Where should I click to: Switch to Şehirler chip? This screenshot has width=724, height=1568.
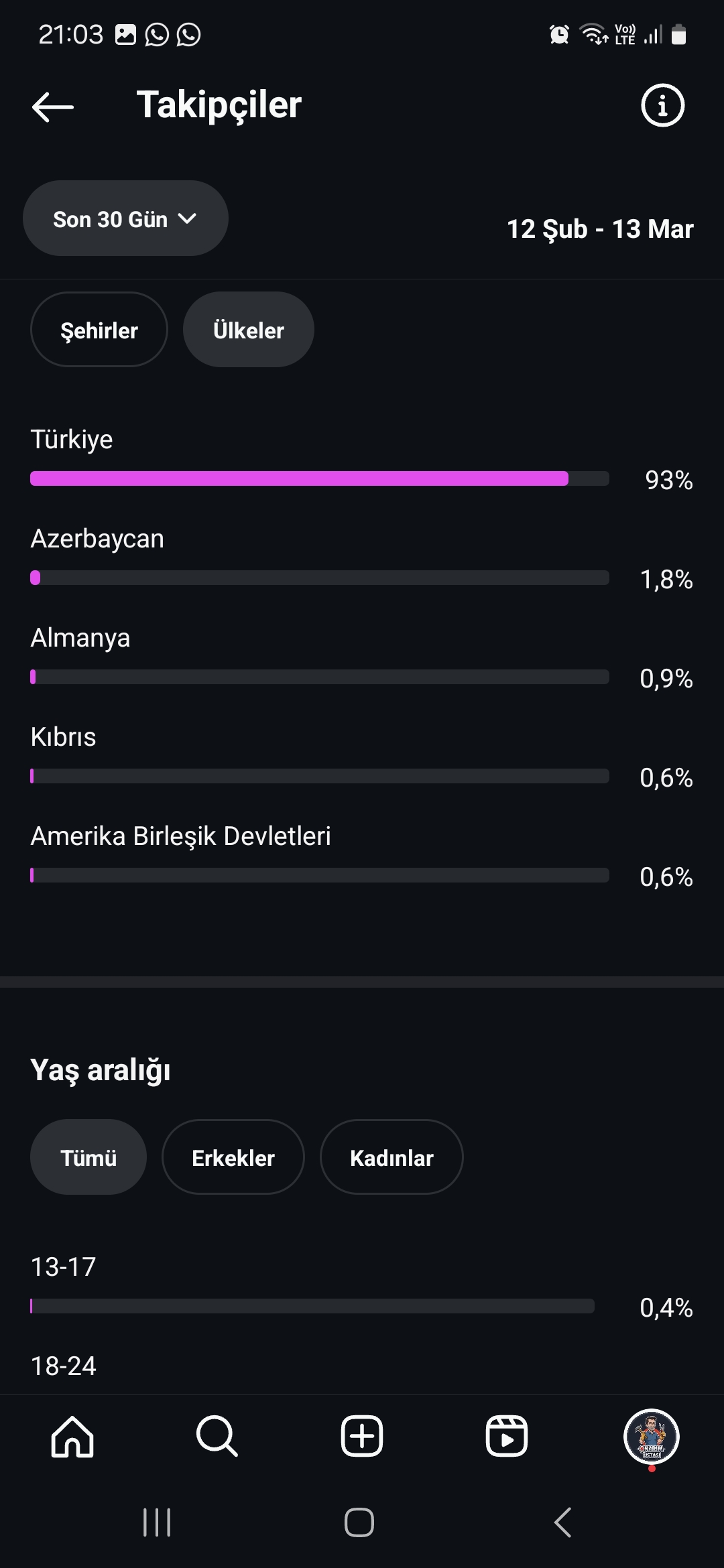coord(99,330)
